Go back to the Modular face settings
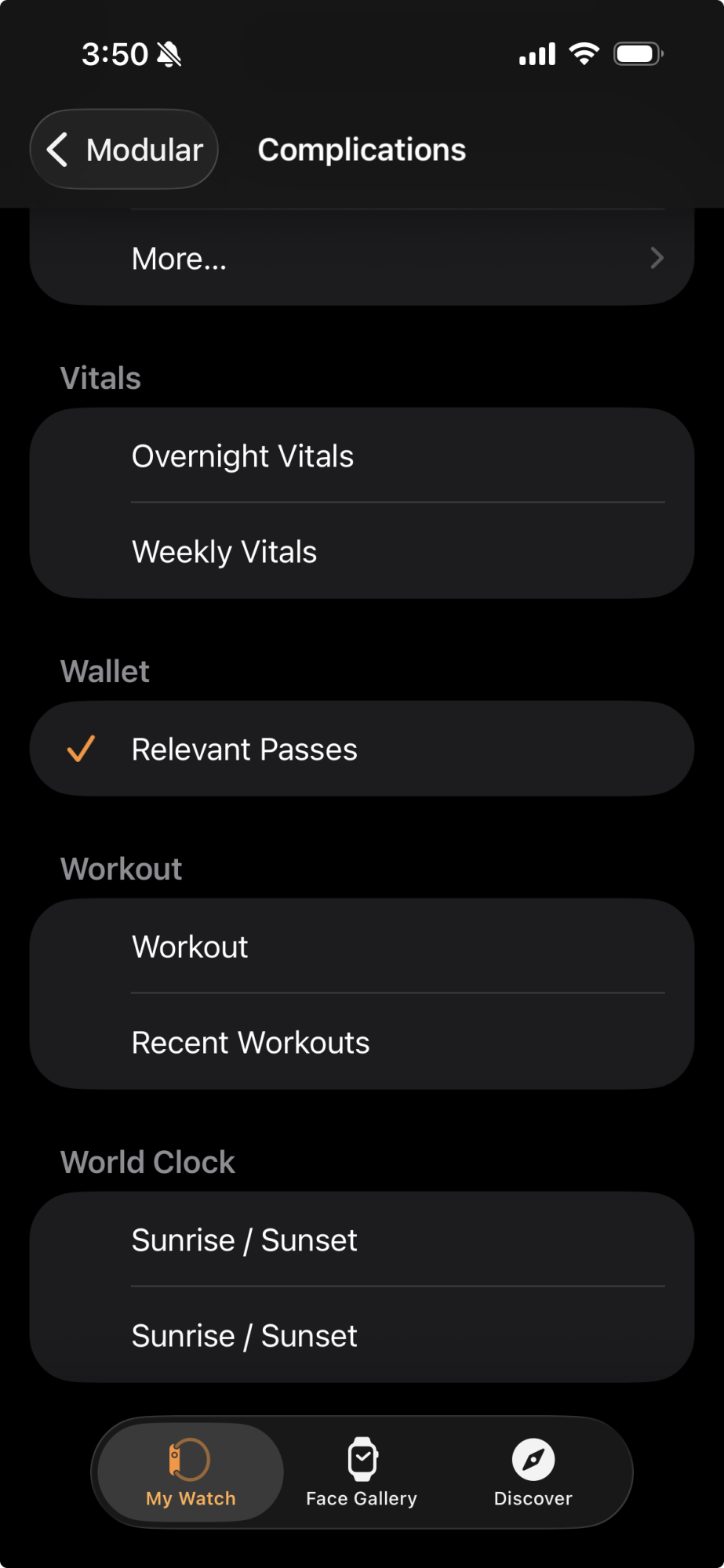 124,149
